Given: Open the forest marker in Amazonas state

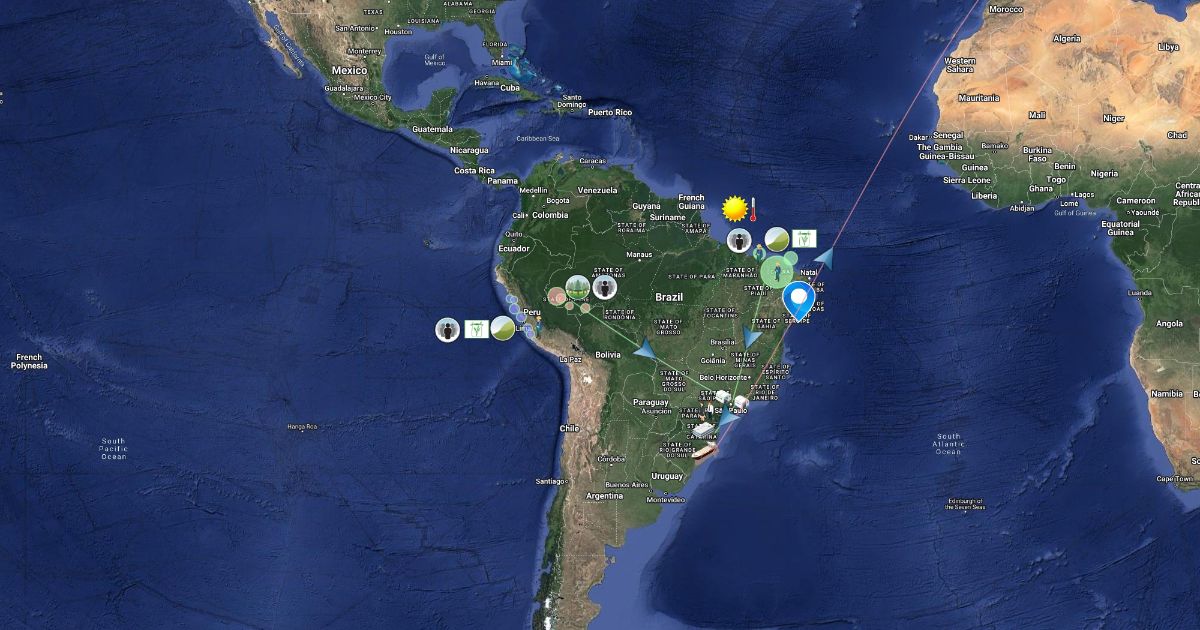Looking at the screenshot, I should [577, 289].
